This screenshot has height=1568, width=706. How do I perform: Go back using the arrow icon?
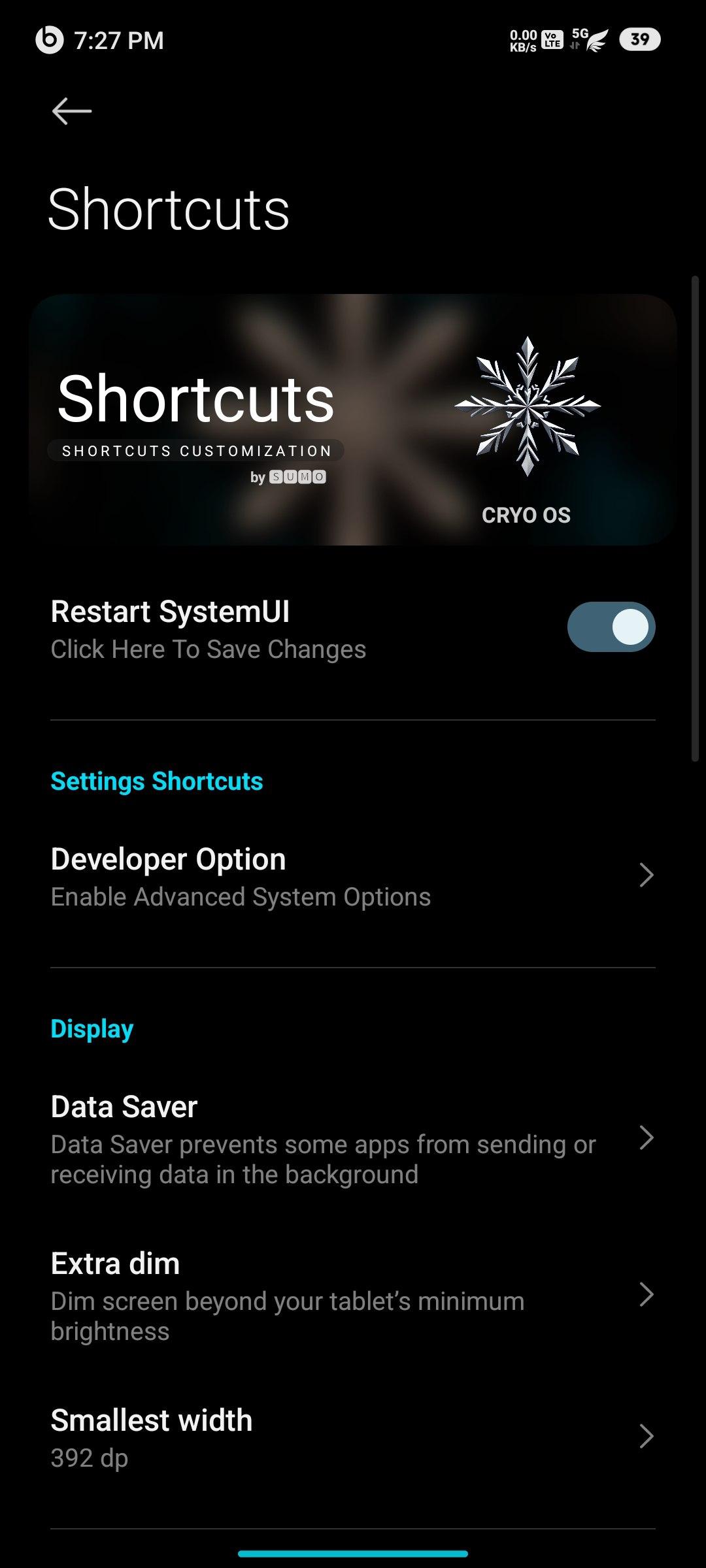tap(72, 111)
